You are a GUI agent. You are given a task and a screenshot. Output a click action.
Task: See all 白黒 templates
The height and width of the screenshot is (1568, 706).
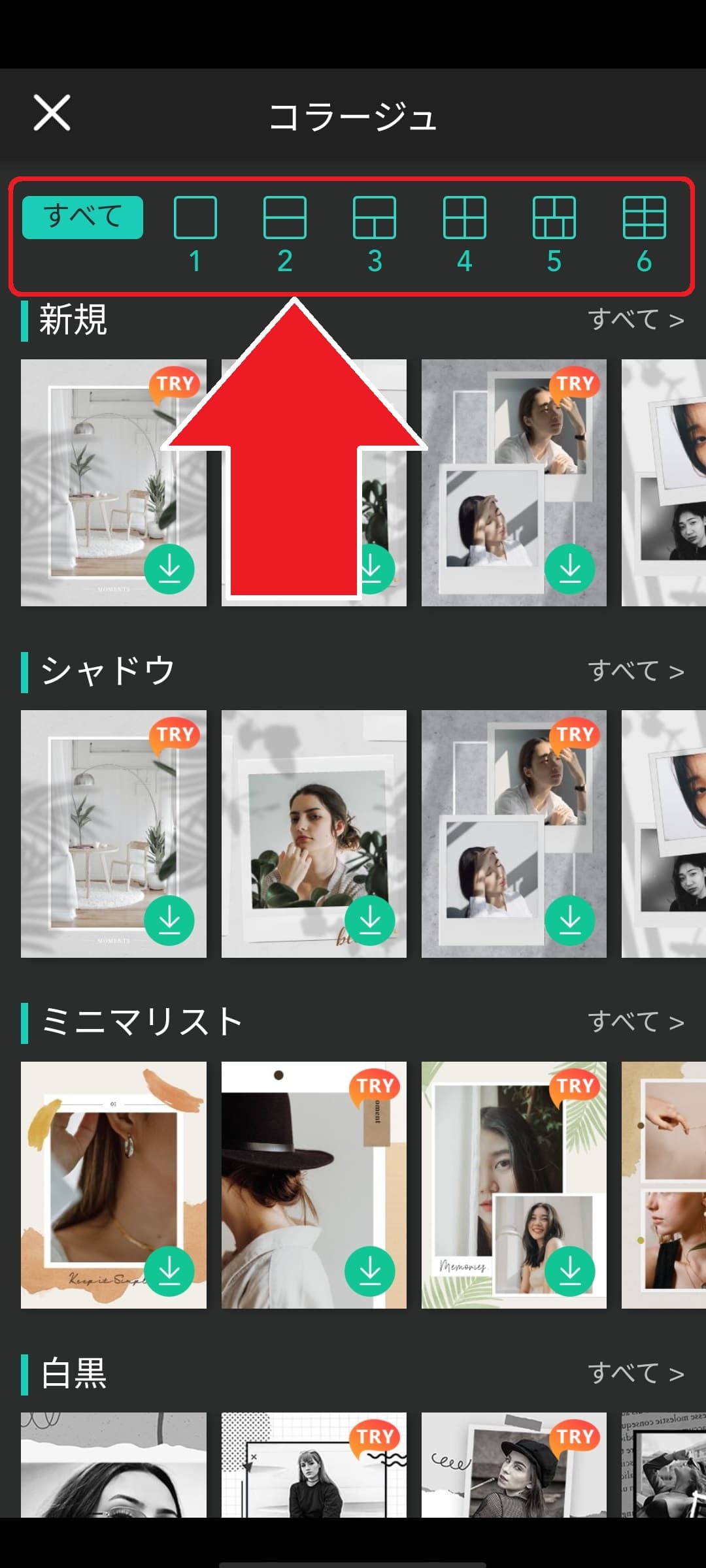coord(635,1373)
